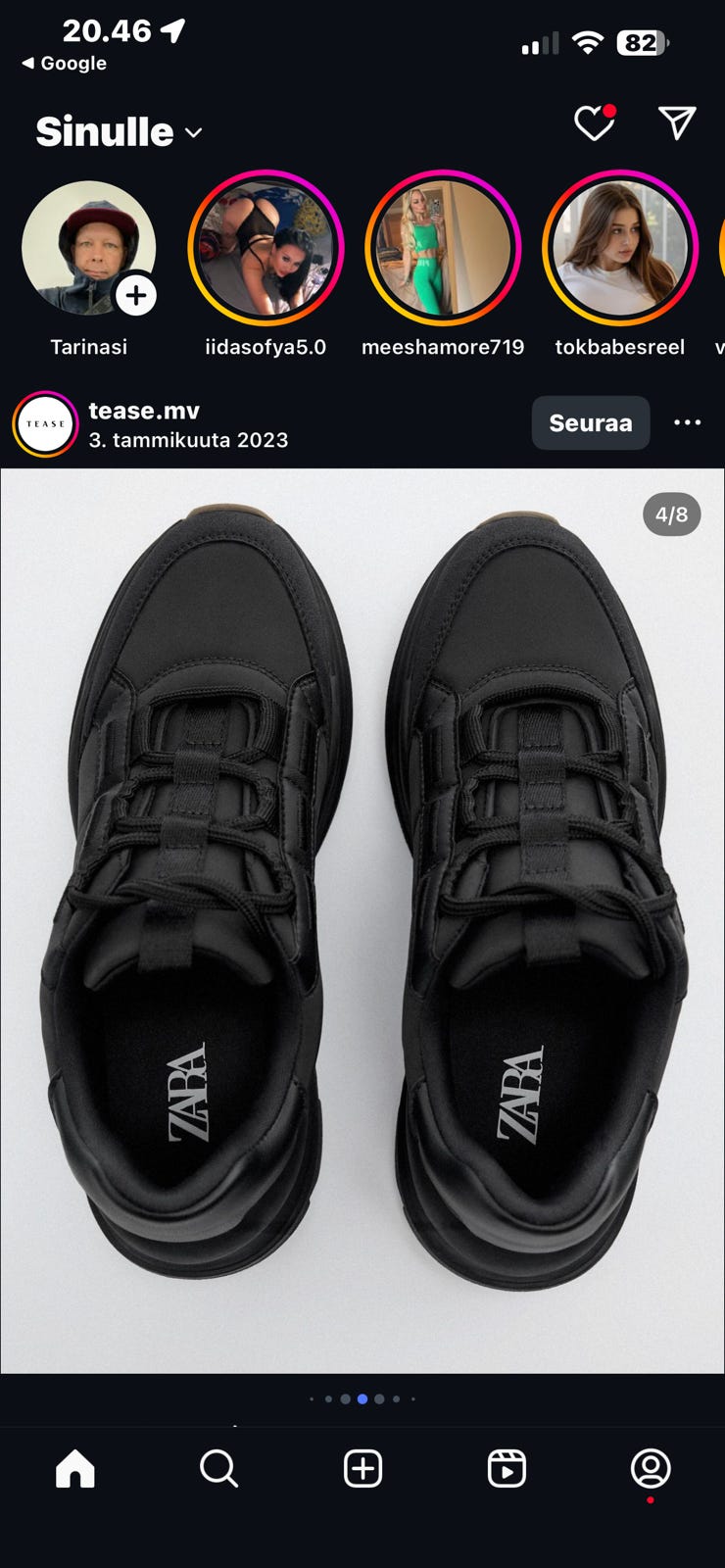Switch to the Reels tab
The height and width of the screenshot is (1568, 725).
click(x=507, y=1469)
